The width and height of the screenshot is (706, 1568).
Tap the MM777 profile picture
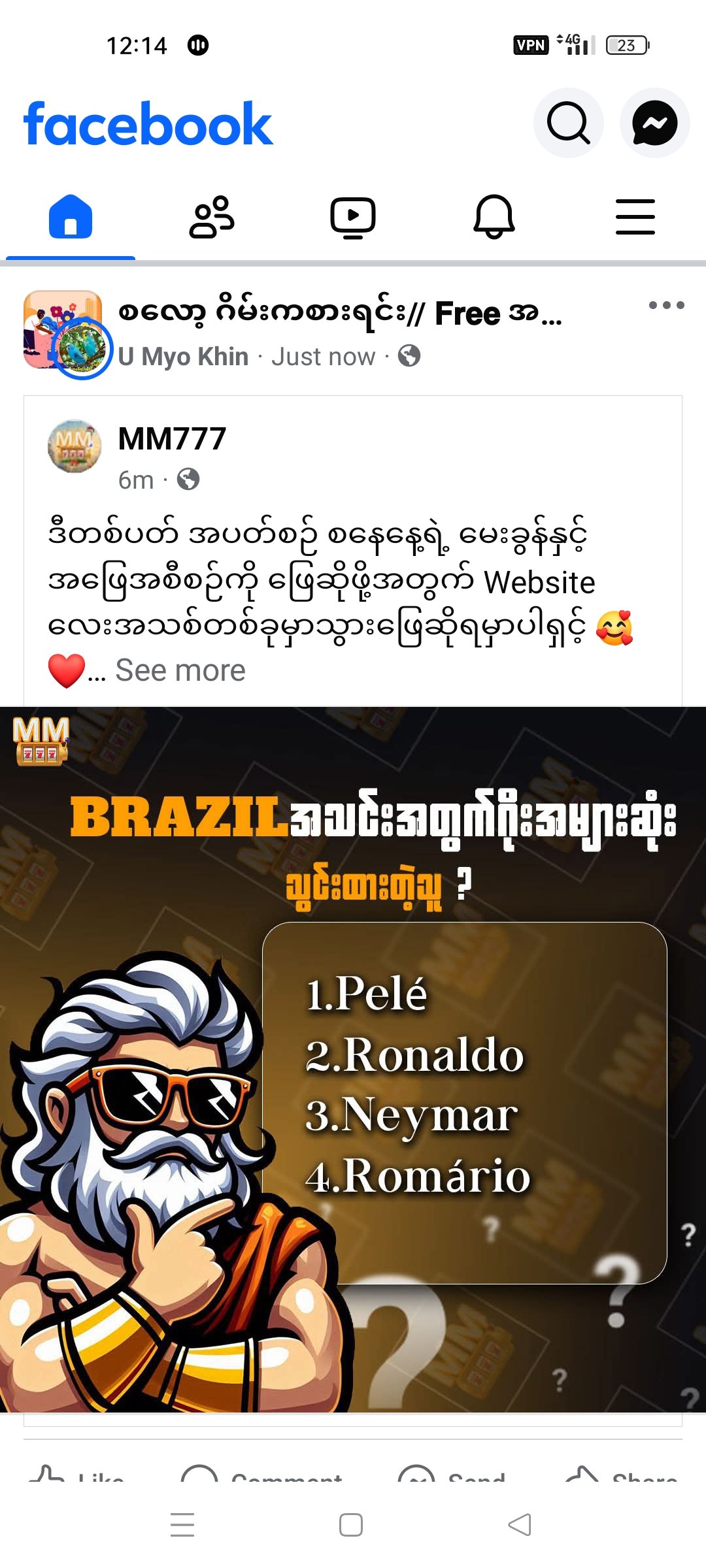pos(75,446)
